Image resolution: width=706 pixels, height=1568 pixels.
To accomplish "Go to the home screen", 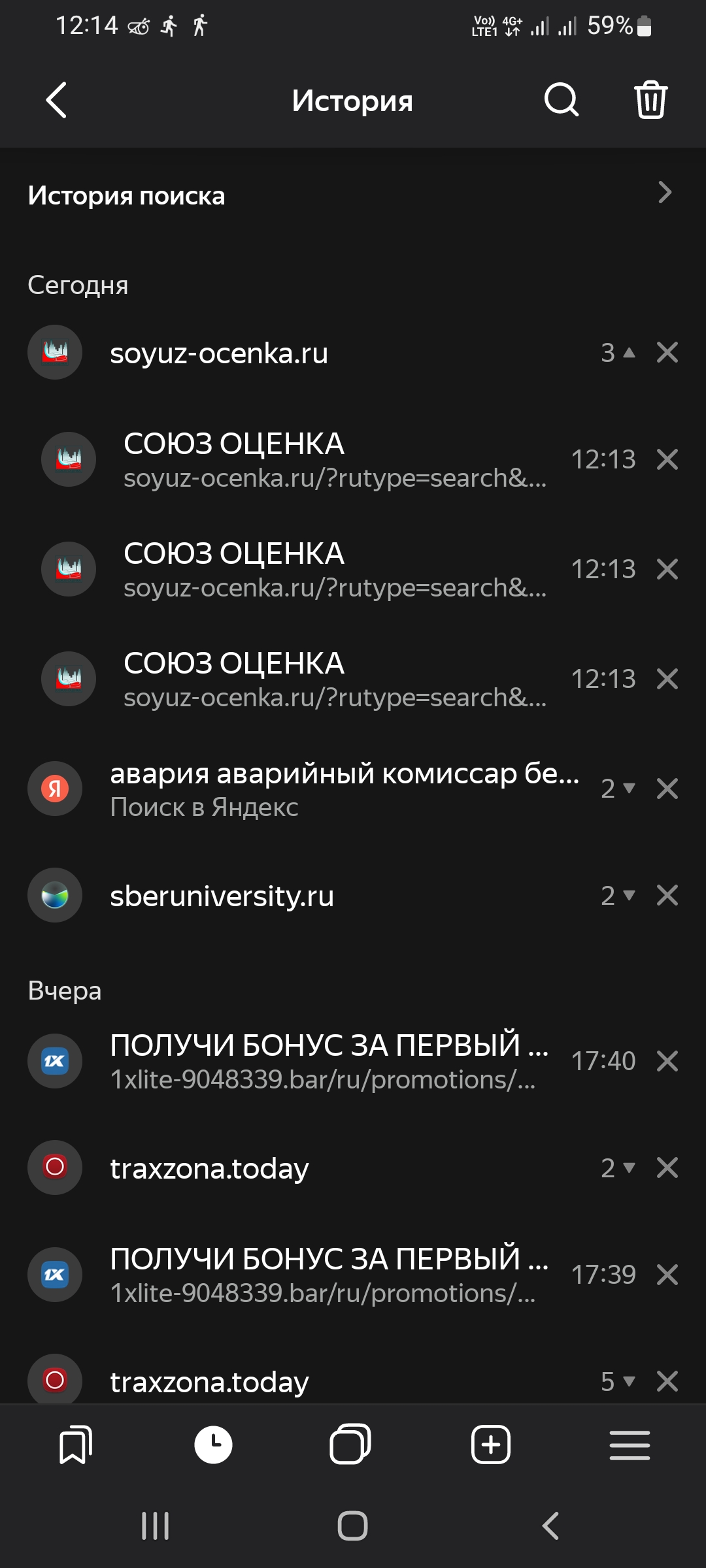I will pyautogui.click(x=352, y=1526).
